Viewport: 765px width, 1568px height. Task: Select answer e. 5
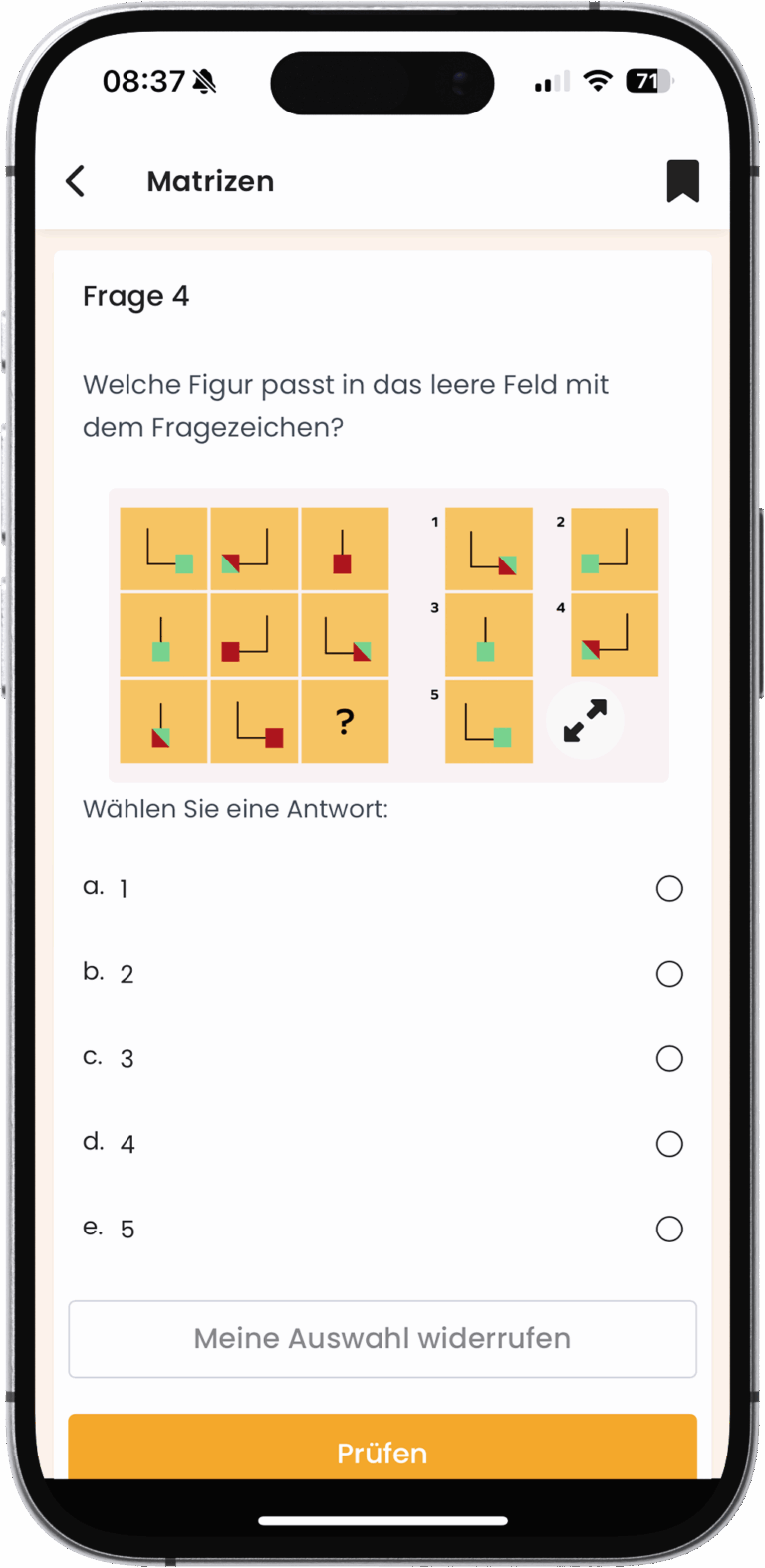pos(668,1229)
